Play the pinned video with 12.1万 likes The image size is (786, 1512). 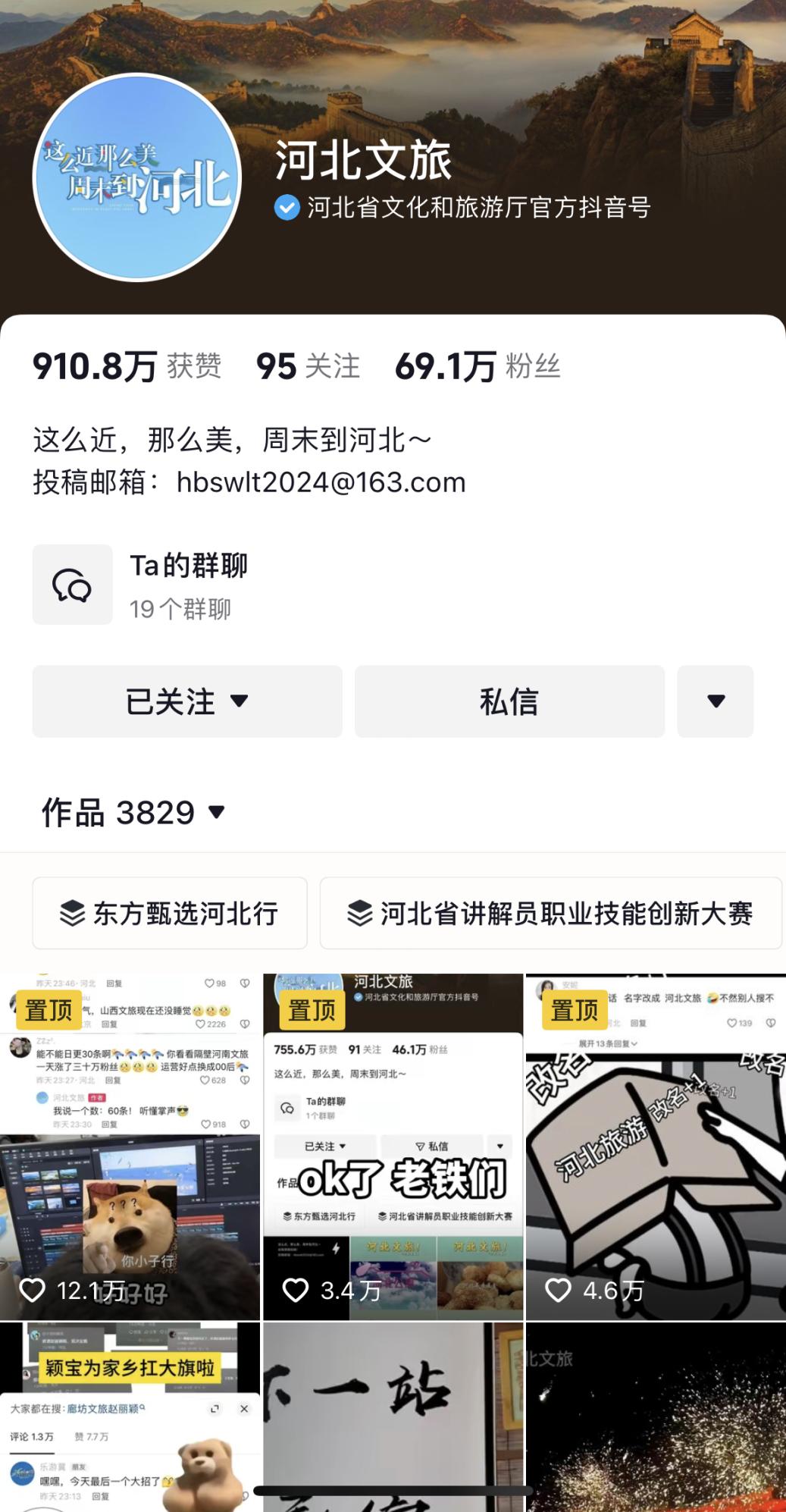(130, 1147)
